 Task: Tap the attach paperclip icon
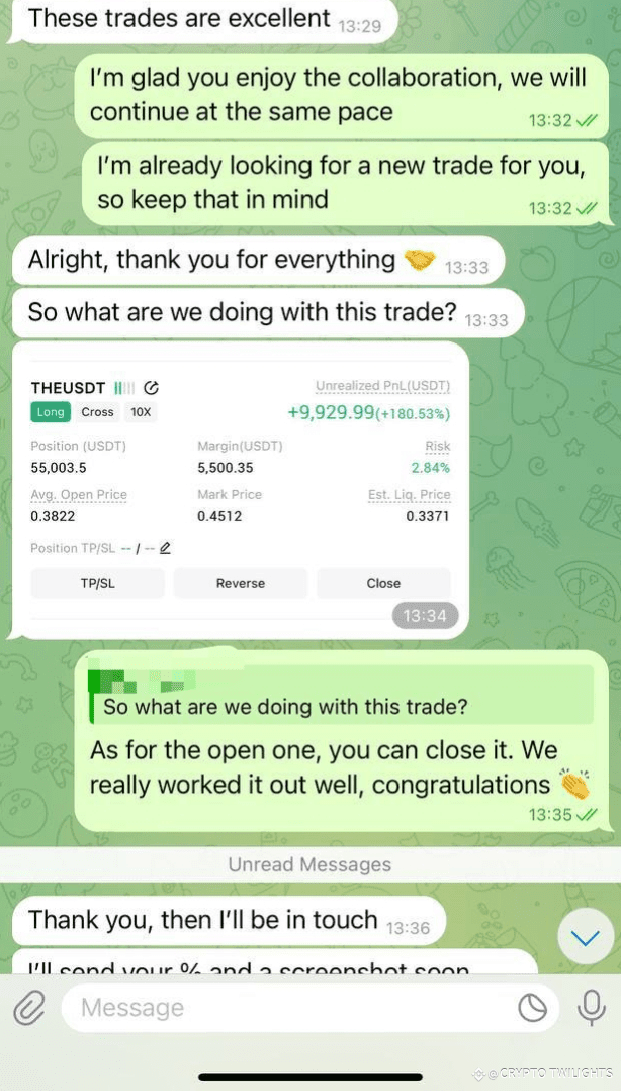pyautogui.click(x=29, y=1007)
